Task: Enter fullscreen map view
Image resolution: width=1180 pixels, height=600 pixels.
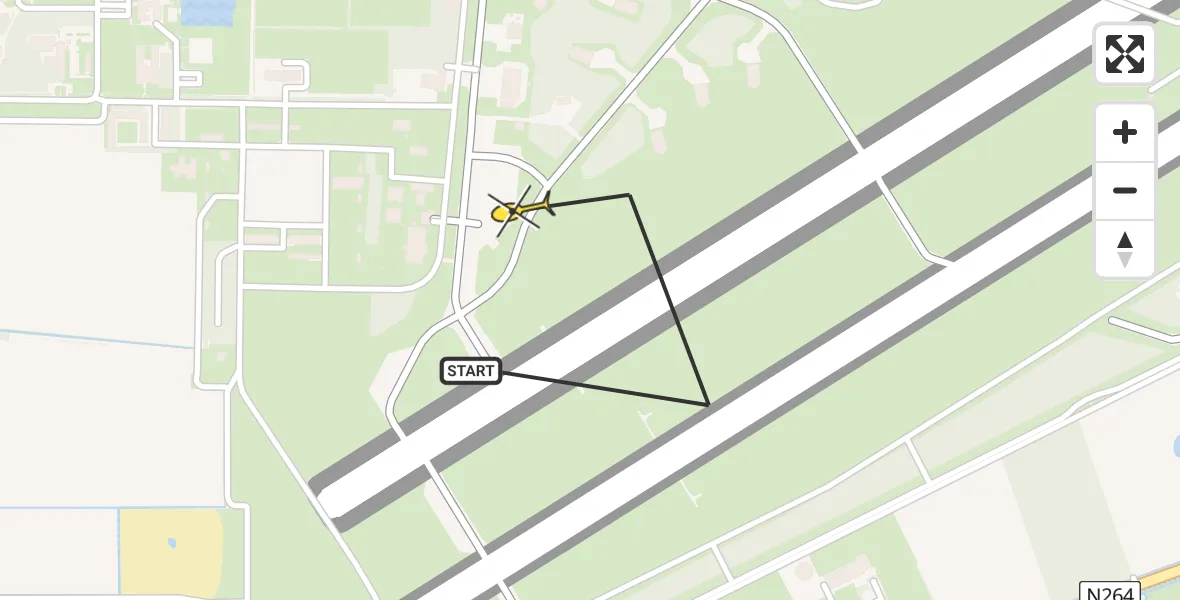Action: click(1125, 54)
